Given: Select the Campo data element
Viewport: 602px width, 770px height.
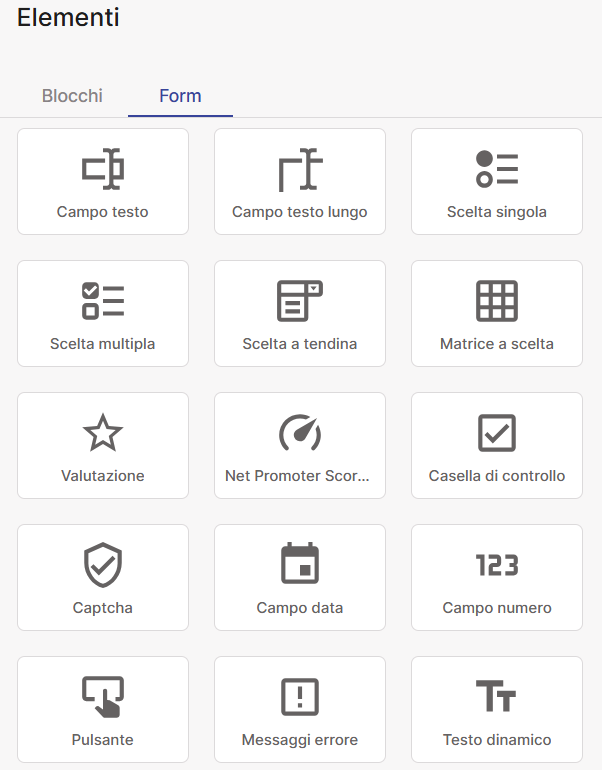Looking at the screenshot, I should tap(300, 578).
